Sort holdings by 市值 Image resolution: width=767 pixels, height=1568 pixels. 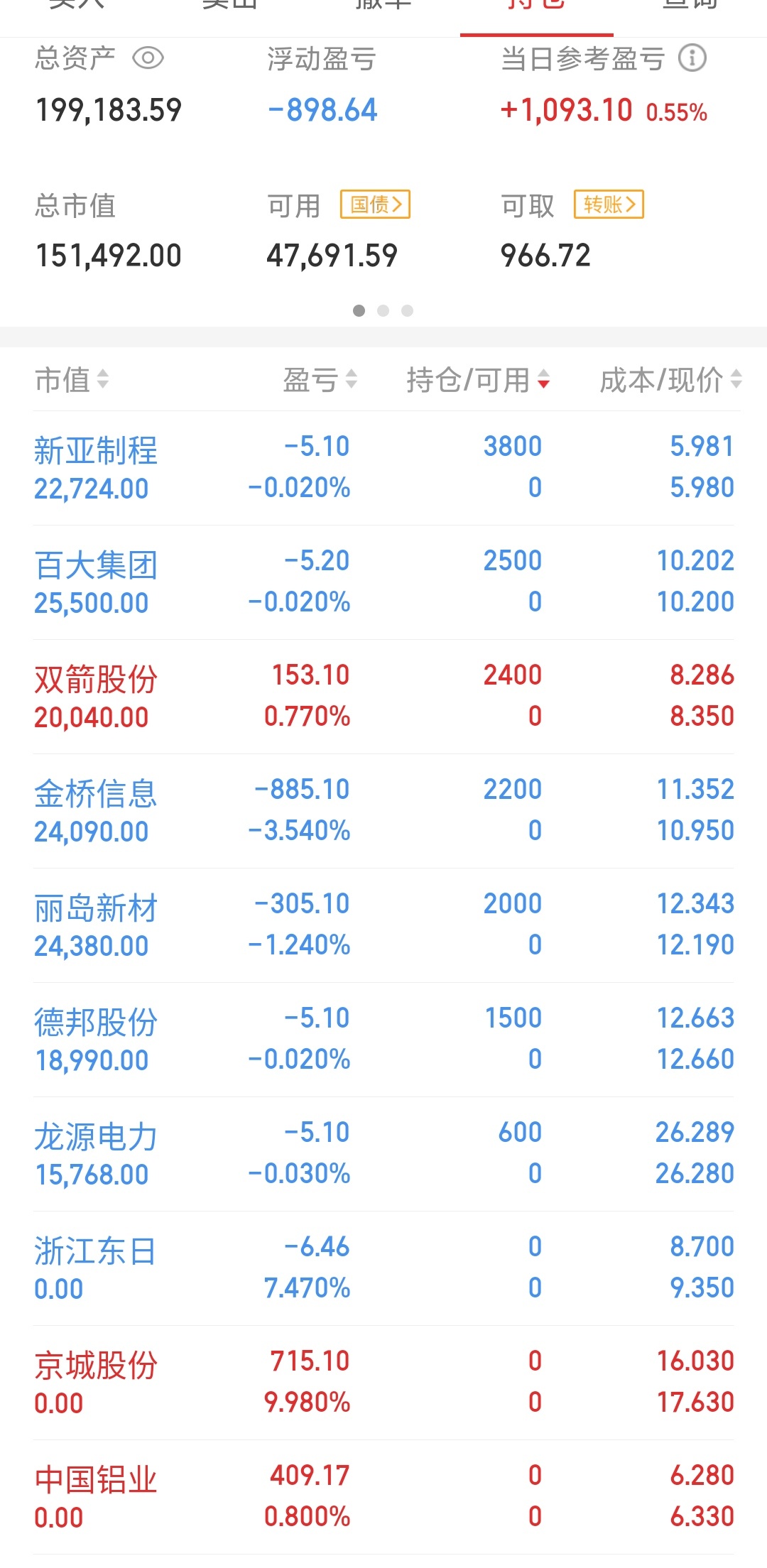tap(72, 380)
